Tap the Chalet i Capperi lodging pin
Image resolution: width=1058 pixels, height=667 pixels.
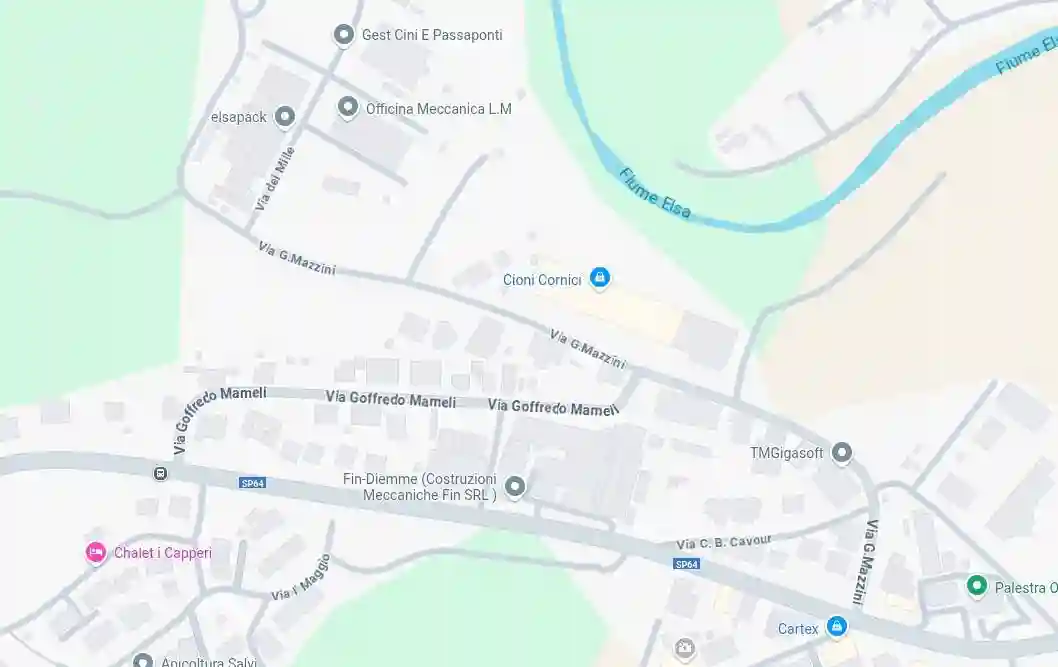point(96,552)
